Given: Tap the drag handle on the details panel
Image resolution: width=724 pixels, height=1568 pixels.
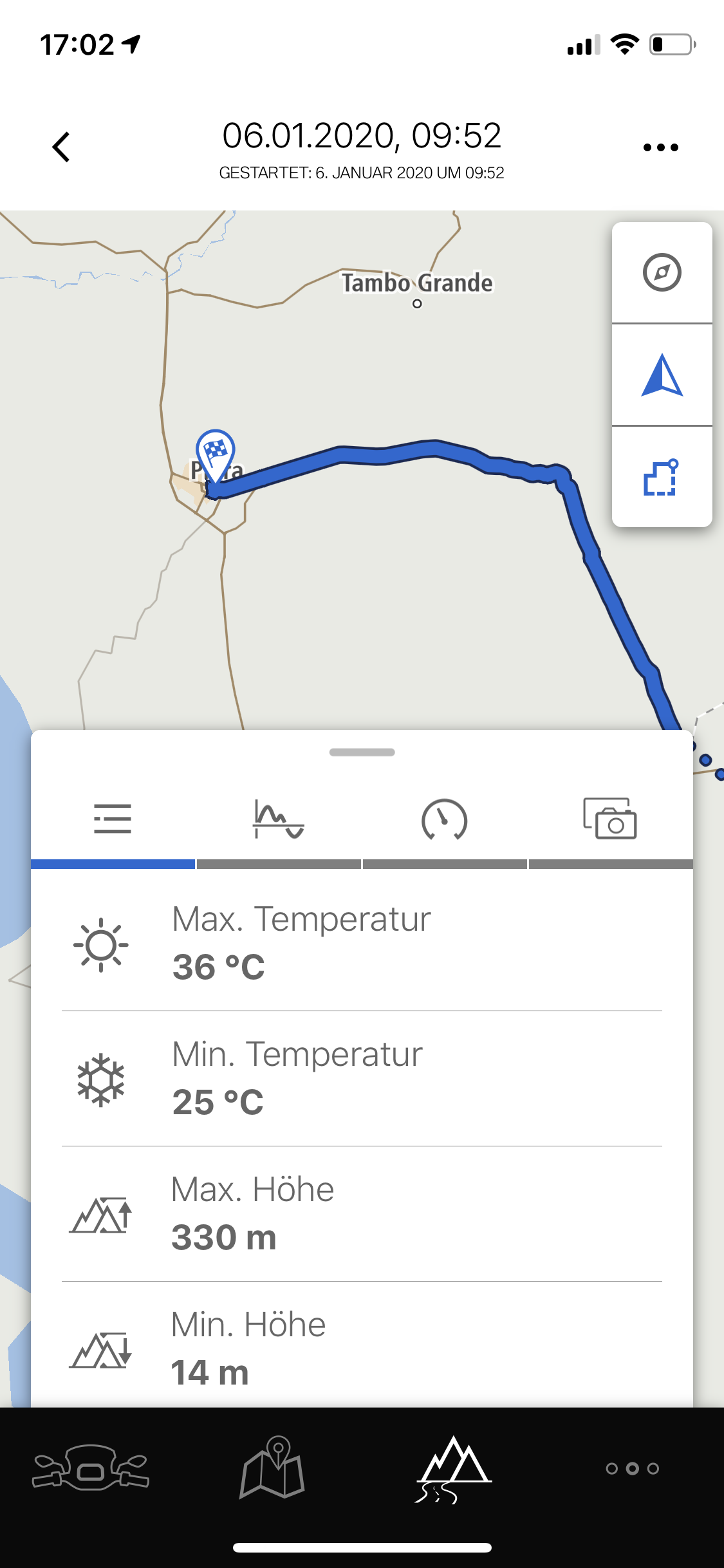Looking at the screenshot, I should [x=362, y=752].
